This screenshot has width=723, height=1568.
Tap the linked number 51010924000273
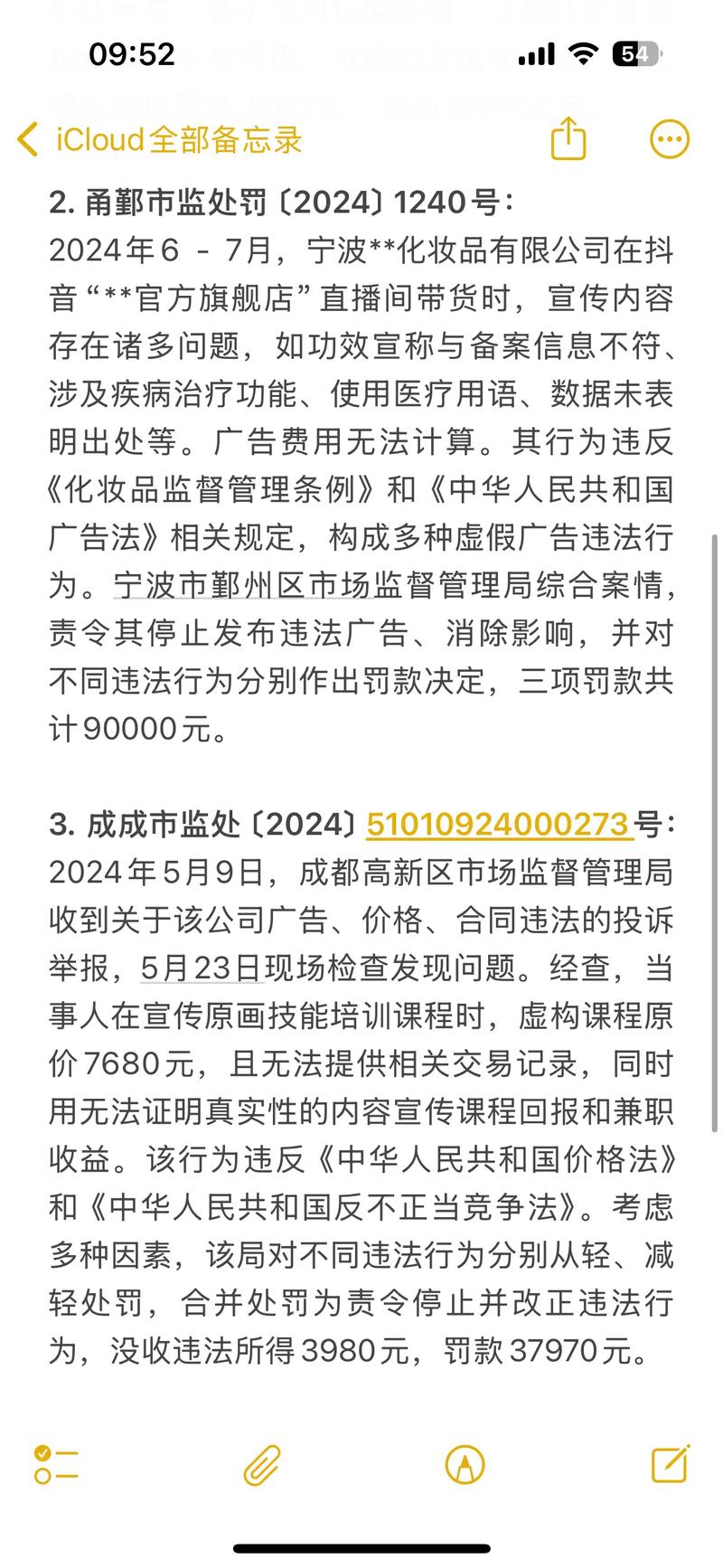[497, 824]
